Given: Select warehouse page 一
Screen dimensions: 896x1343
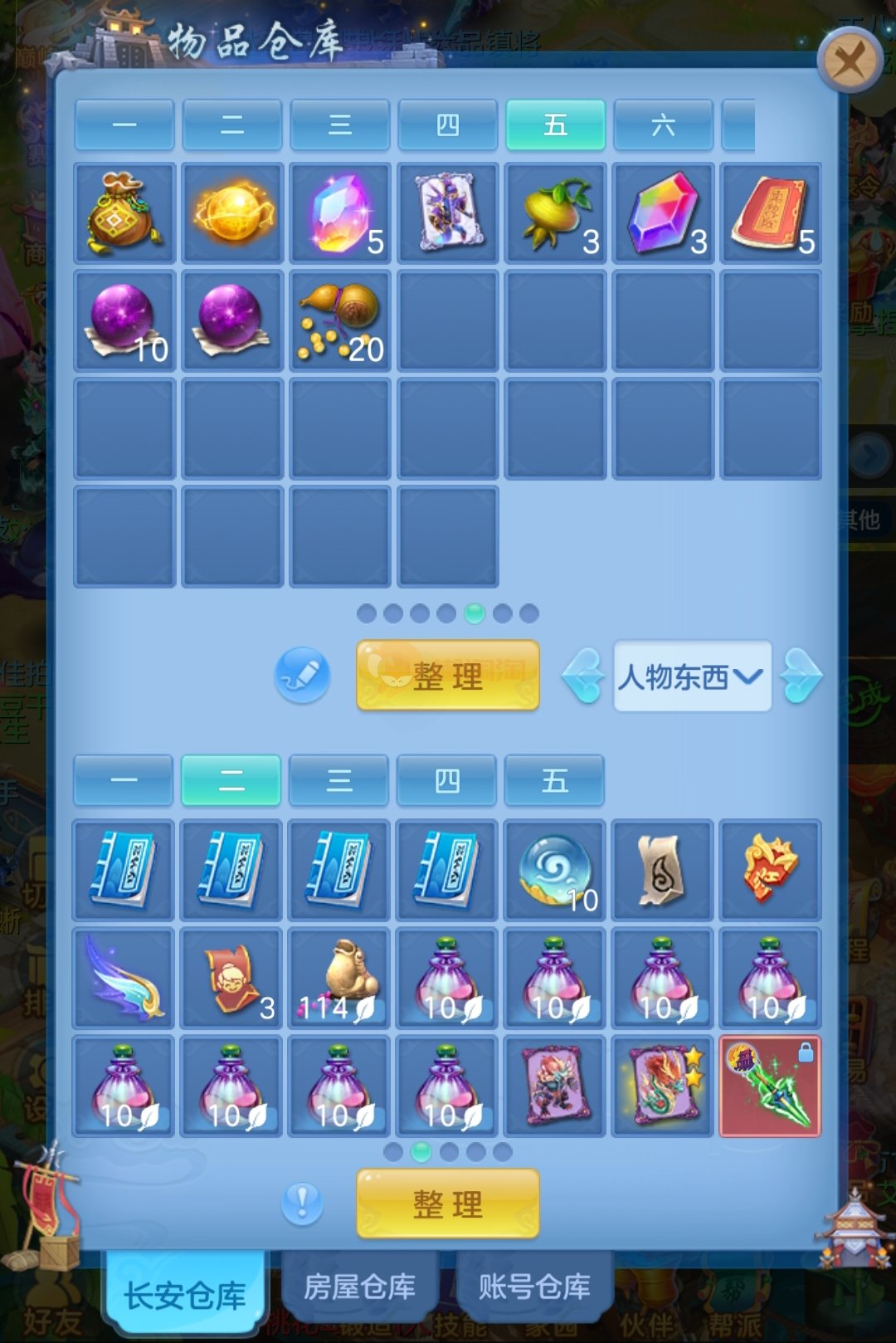Looking at the screenshot, I should click(x=124, y=125).
